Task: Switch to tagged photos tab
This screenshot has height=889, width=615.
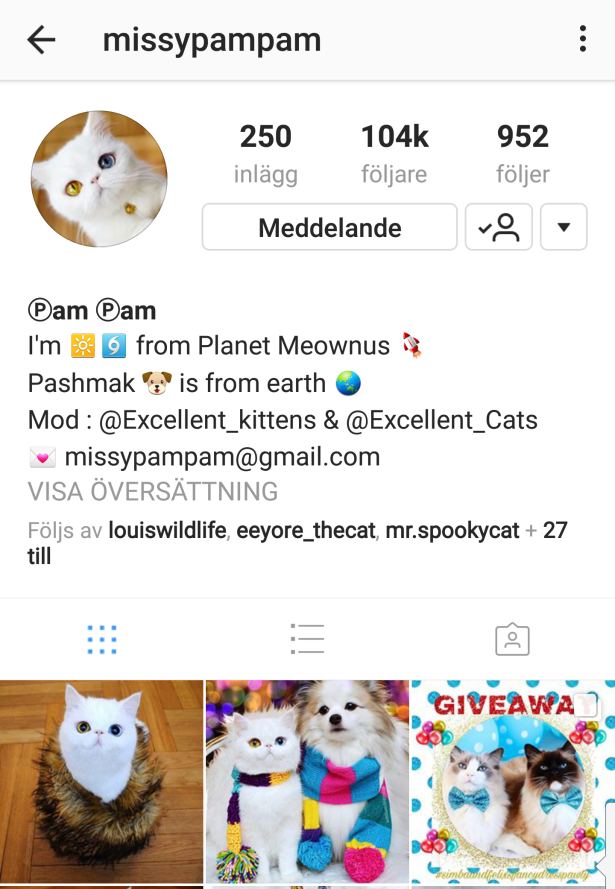Action: pyautogui.click(x=512, y=639)
